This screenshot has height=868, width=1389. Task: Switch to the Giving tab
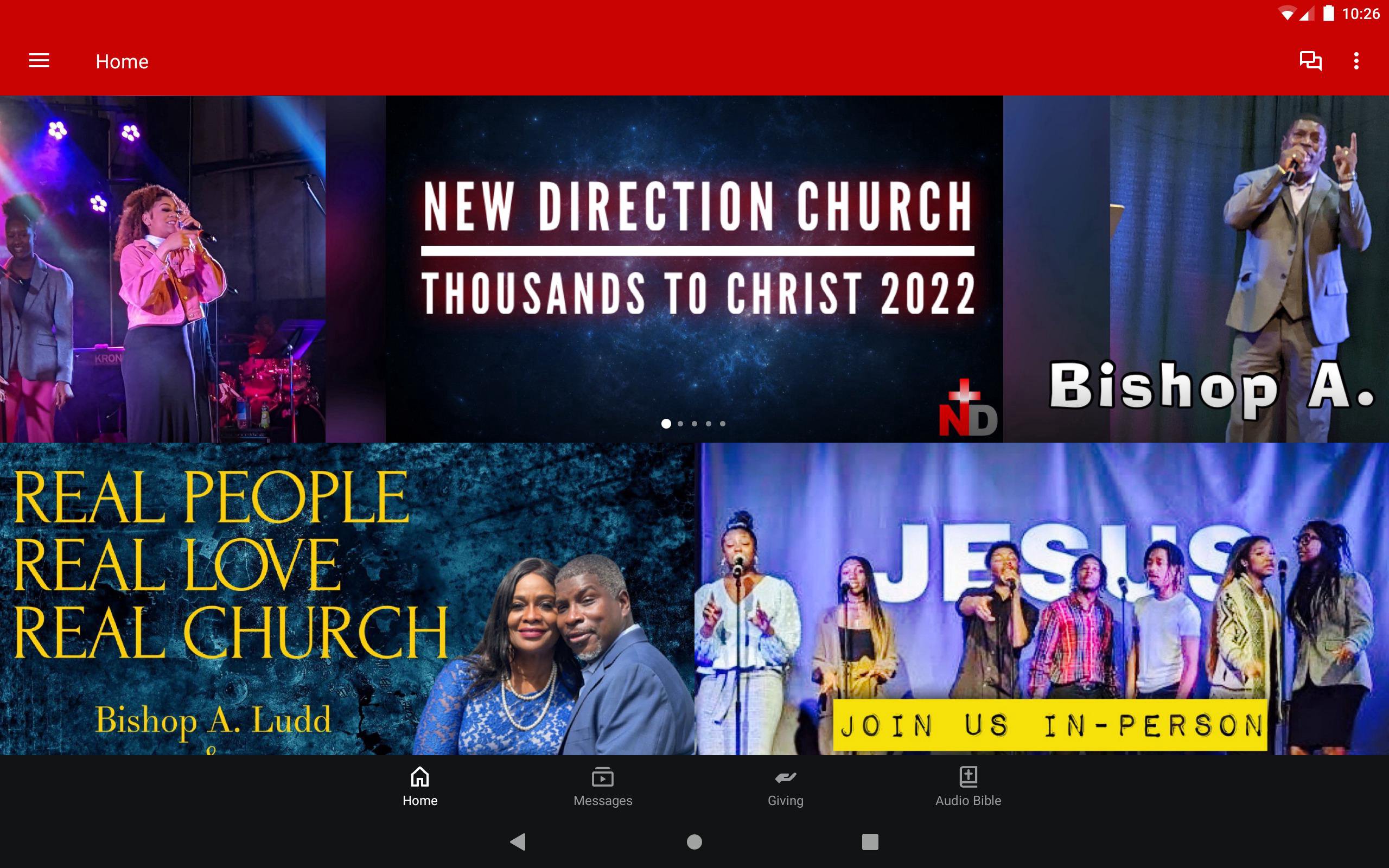tap(785, 787)
